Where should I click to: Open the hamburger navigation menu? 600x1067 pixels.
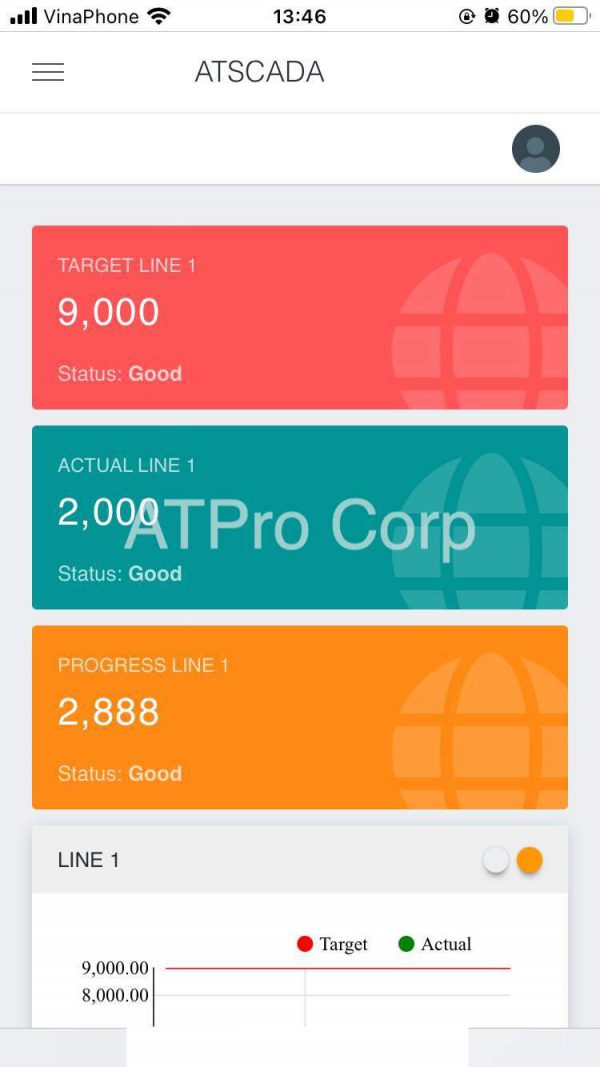click(48, 72)
